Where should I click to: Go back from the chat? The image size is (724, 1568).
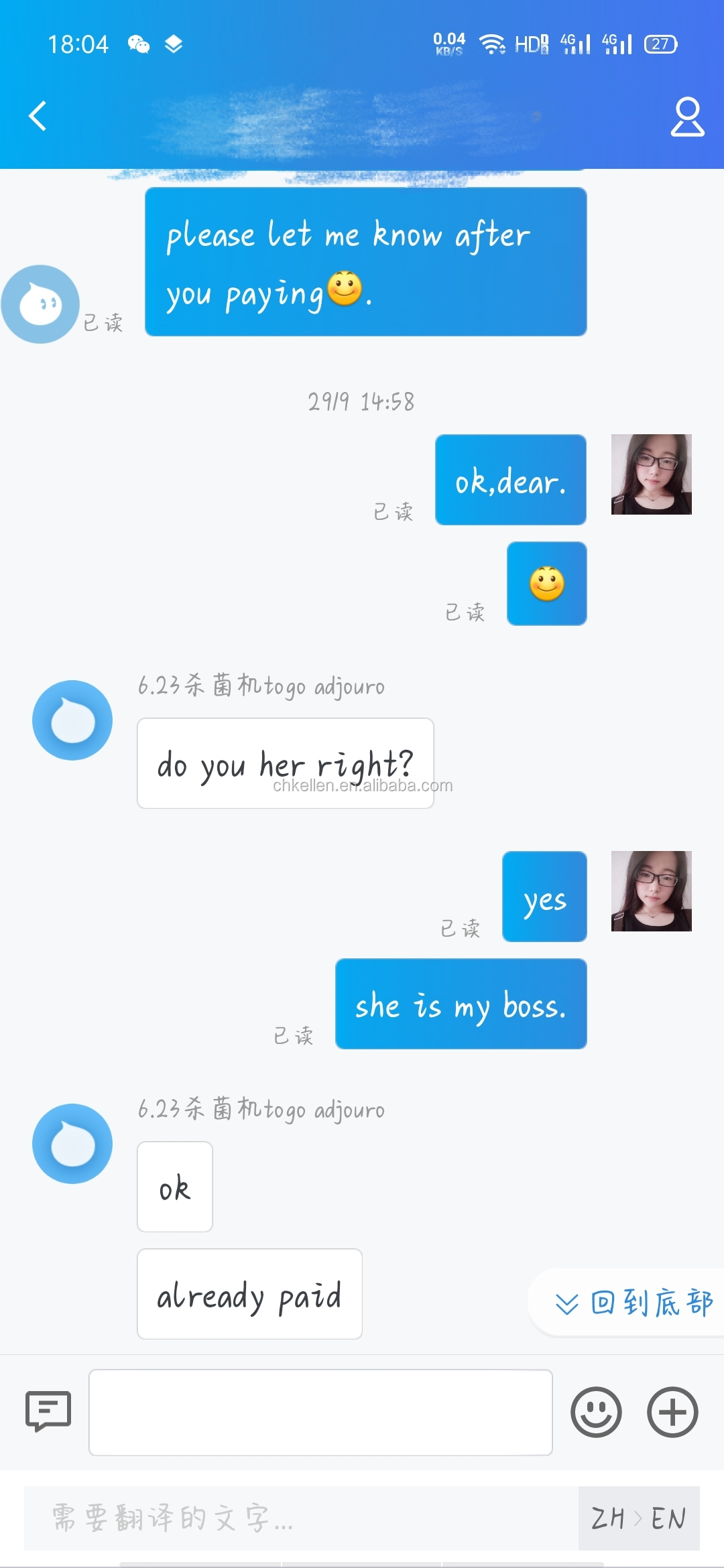[x=38, y=116]
